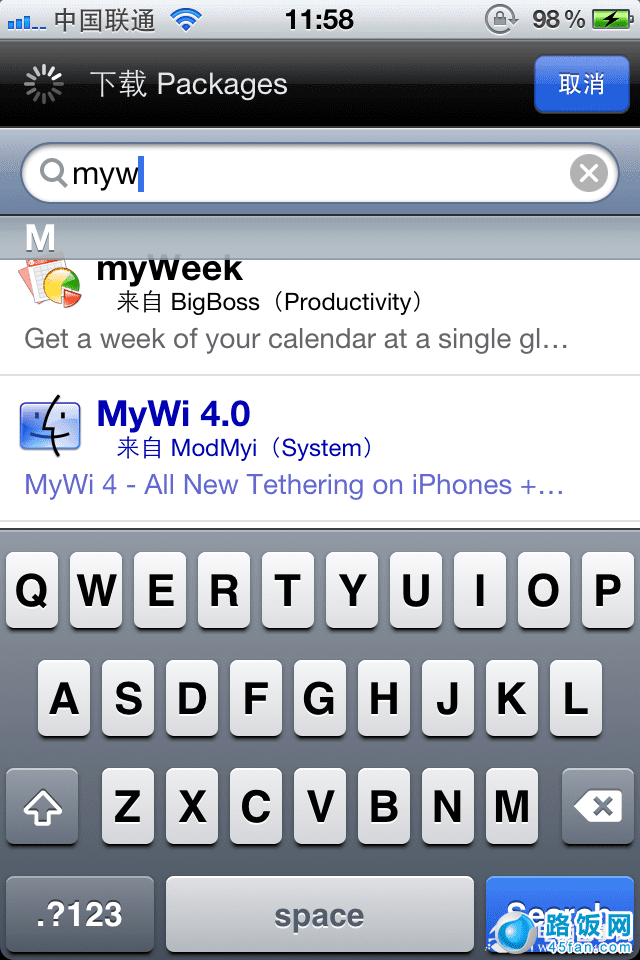The height and width of the screenshot is (960, 640).
Task: Clear the search text field
Action: click(x=588, y=174)
